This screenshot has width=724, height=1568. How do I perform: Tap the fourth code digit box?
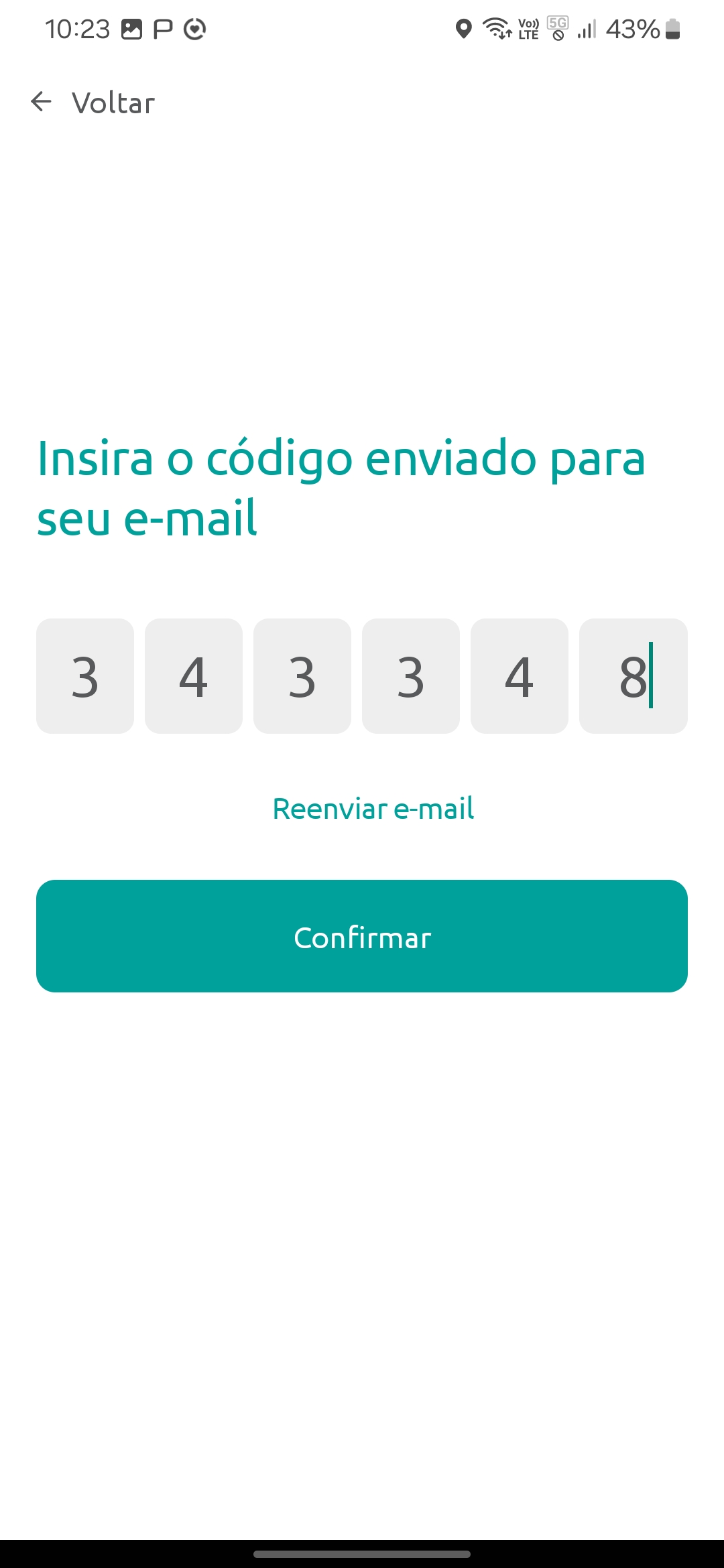(411, 676)
